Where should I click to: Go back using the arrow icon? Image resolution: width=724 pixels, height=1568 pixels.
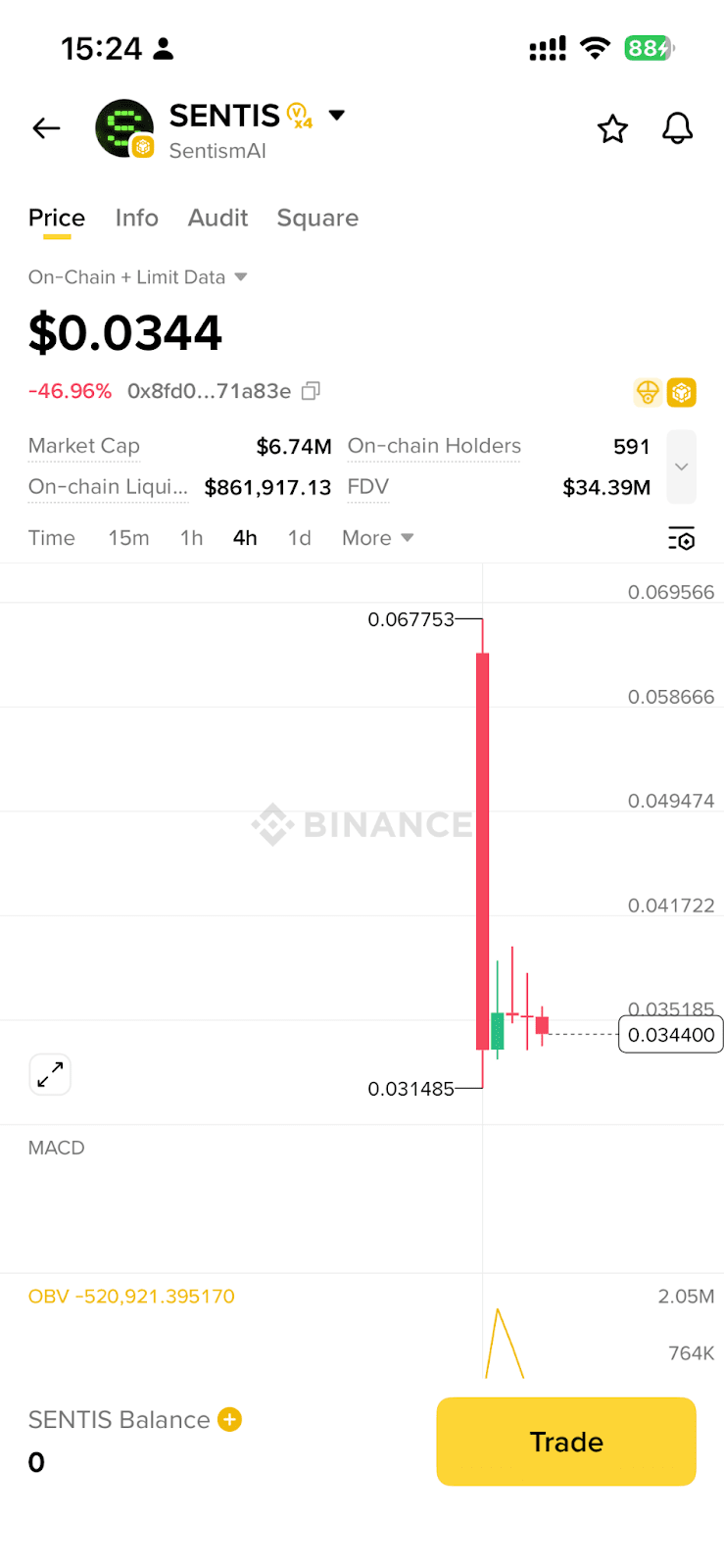(x=46, y=128)
